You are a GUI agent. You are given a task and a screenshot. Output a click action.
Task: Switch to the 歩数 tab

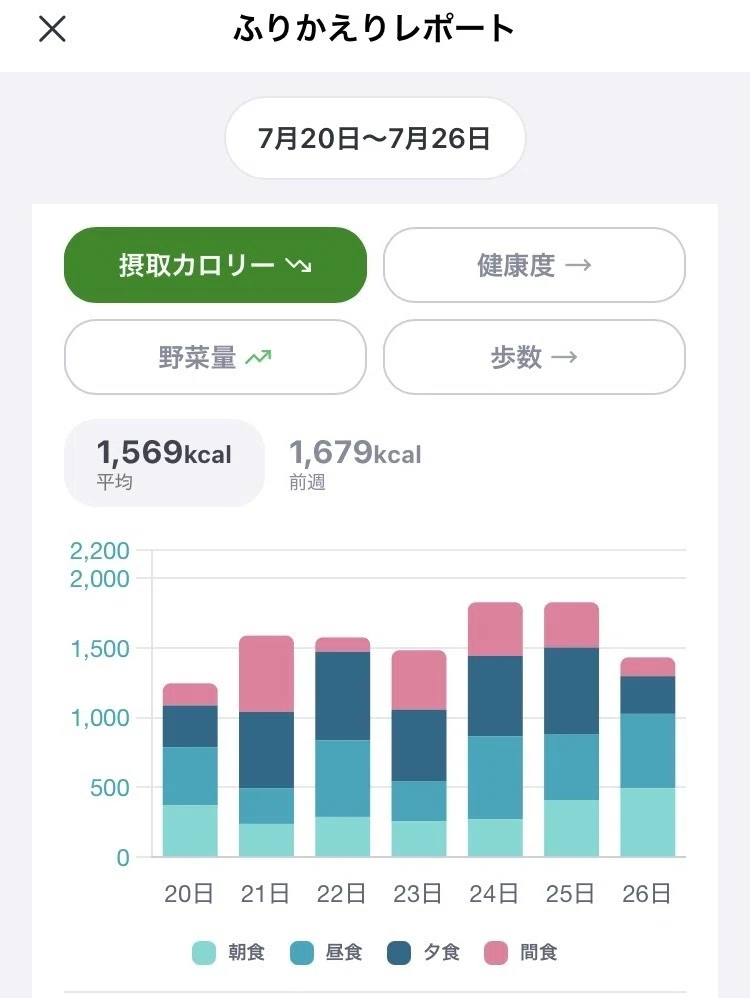[x=534, y=357]
